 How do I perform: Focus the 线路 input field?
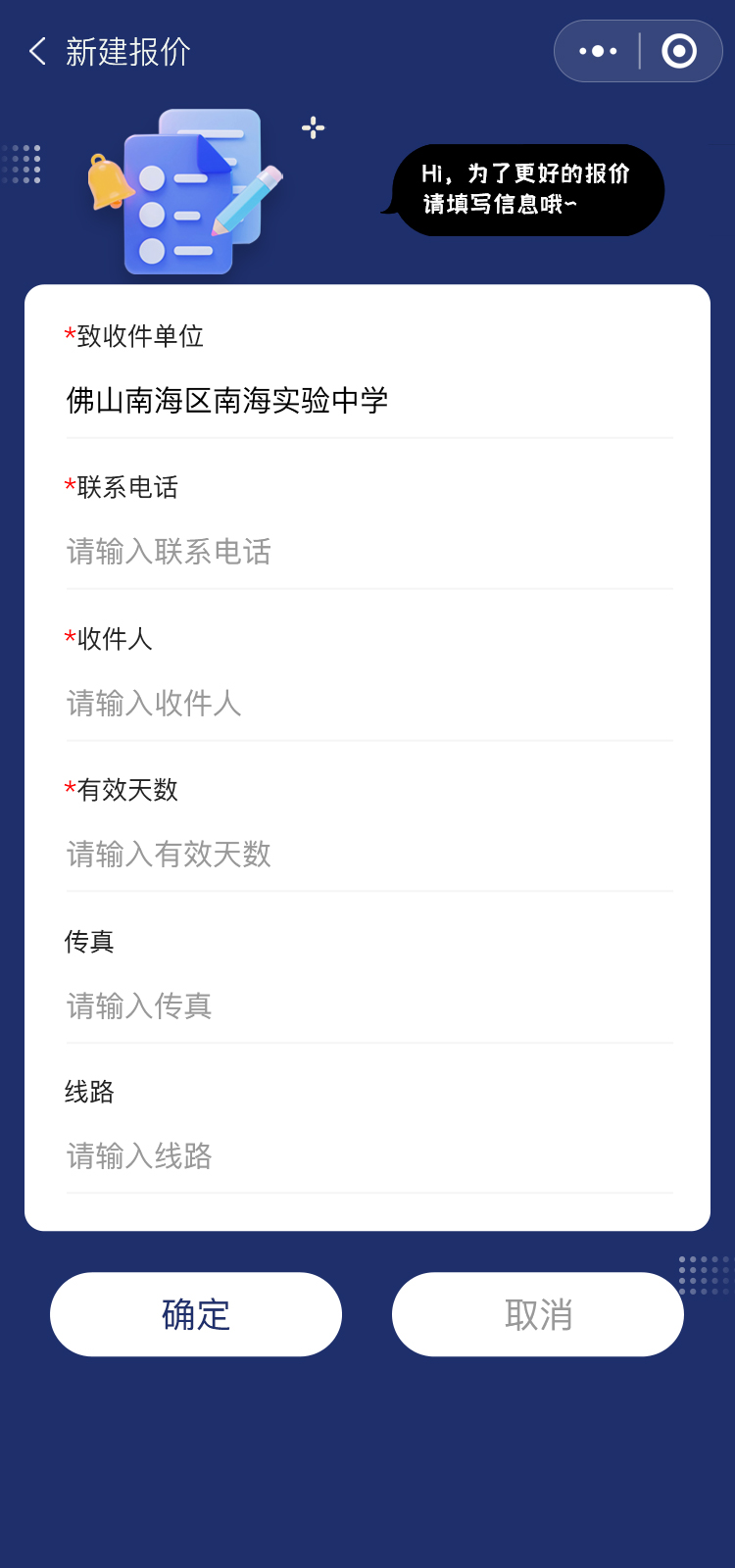pos(367,1156)
